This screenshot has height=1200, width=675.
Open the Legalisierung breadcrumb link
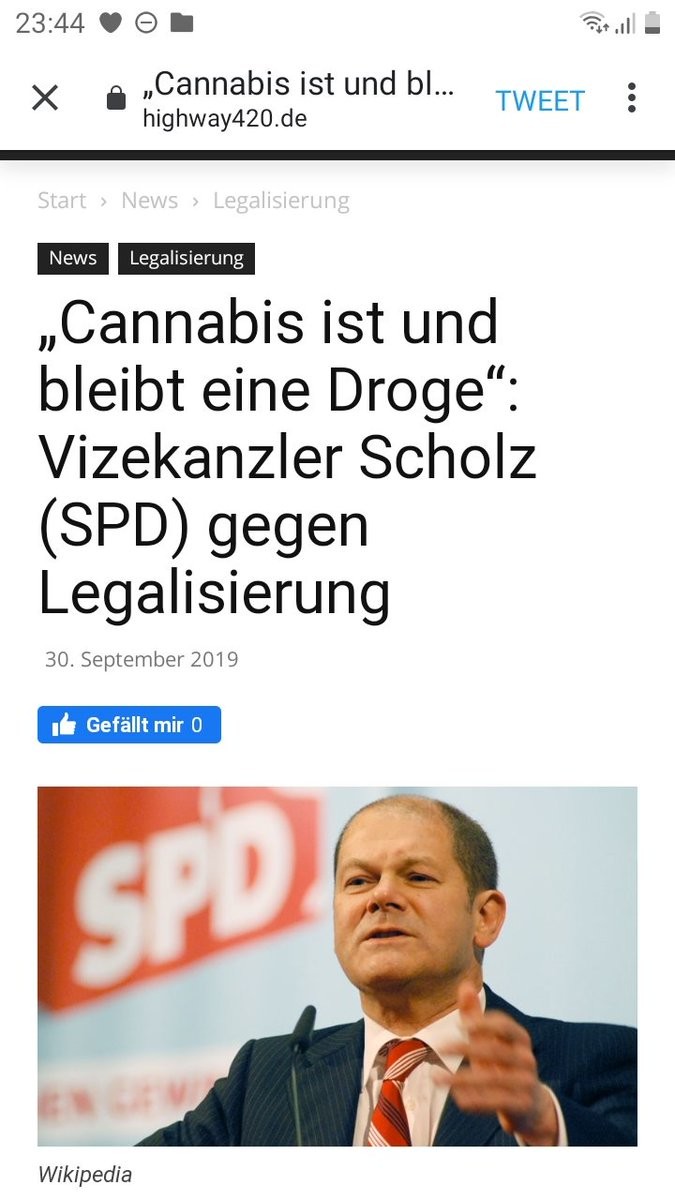281,200
